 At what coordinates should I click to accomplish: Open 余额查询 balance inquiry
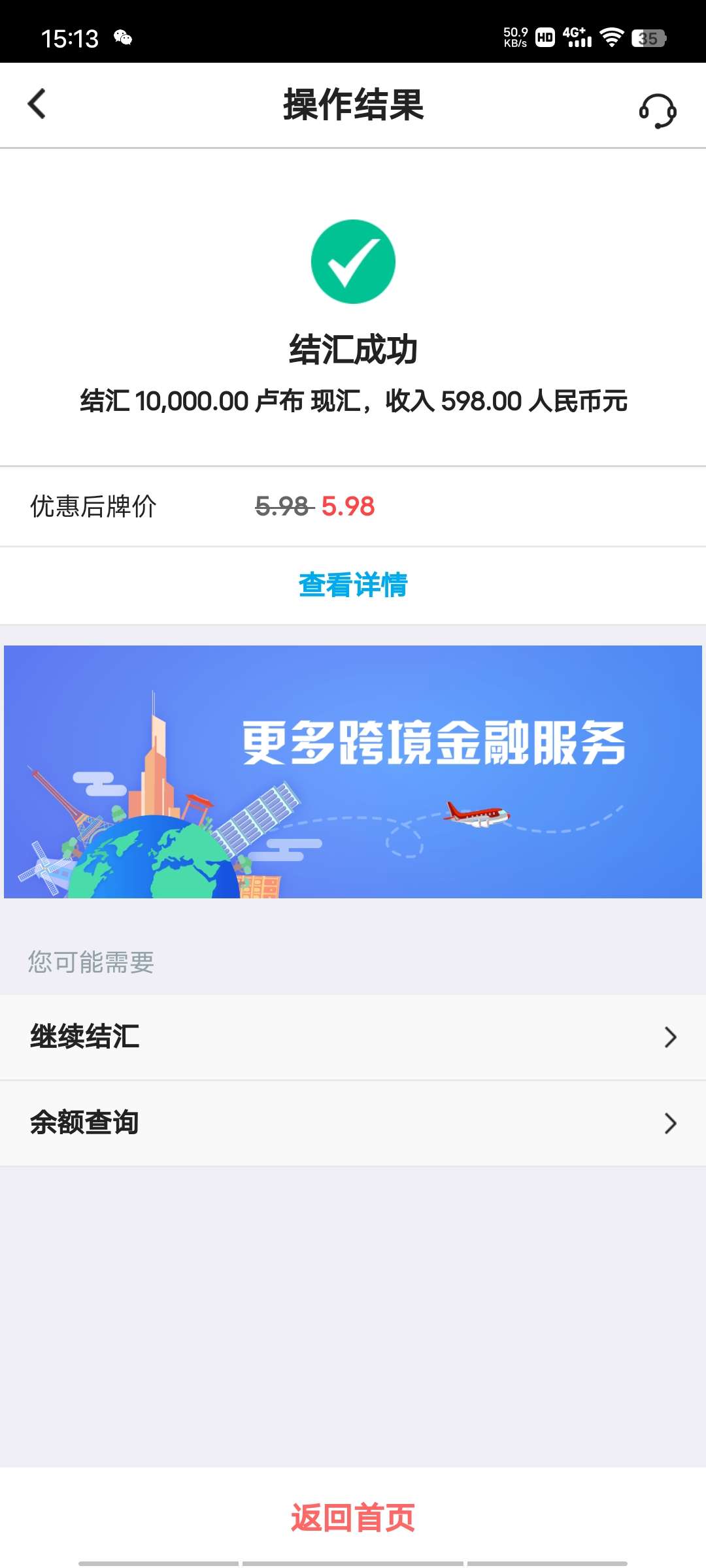coord(353,1122)
